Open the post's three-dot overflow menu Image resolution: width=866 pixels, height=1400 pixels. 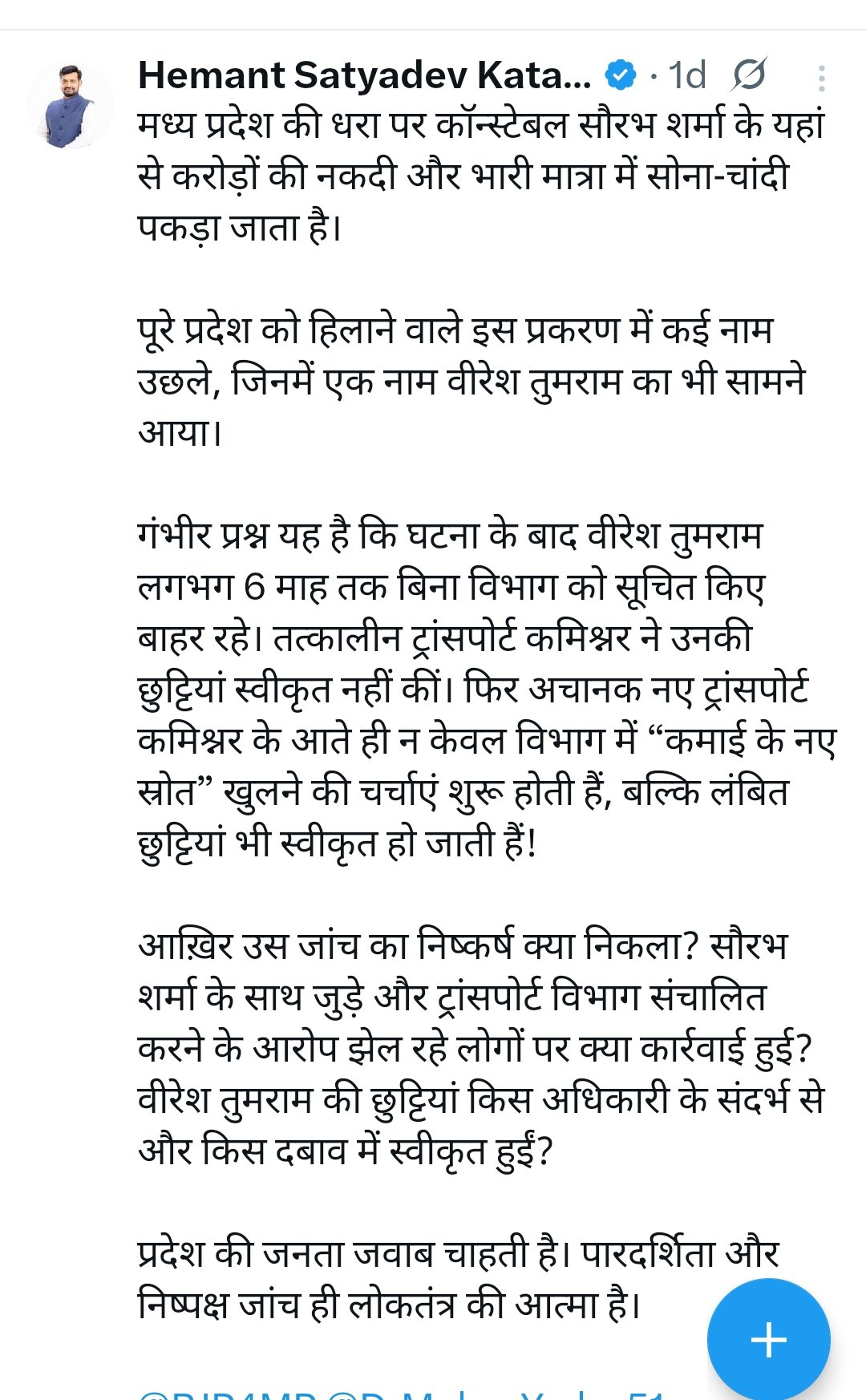click(822, 78)
